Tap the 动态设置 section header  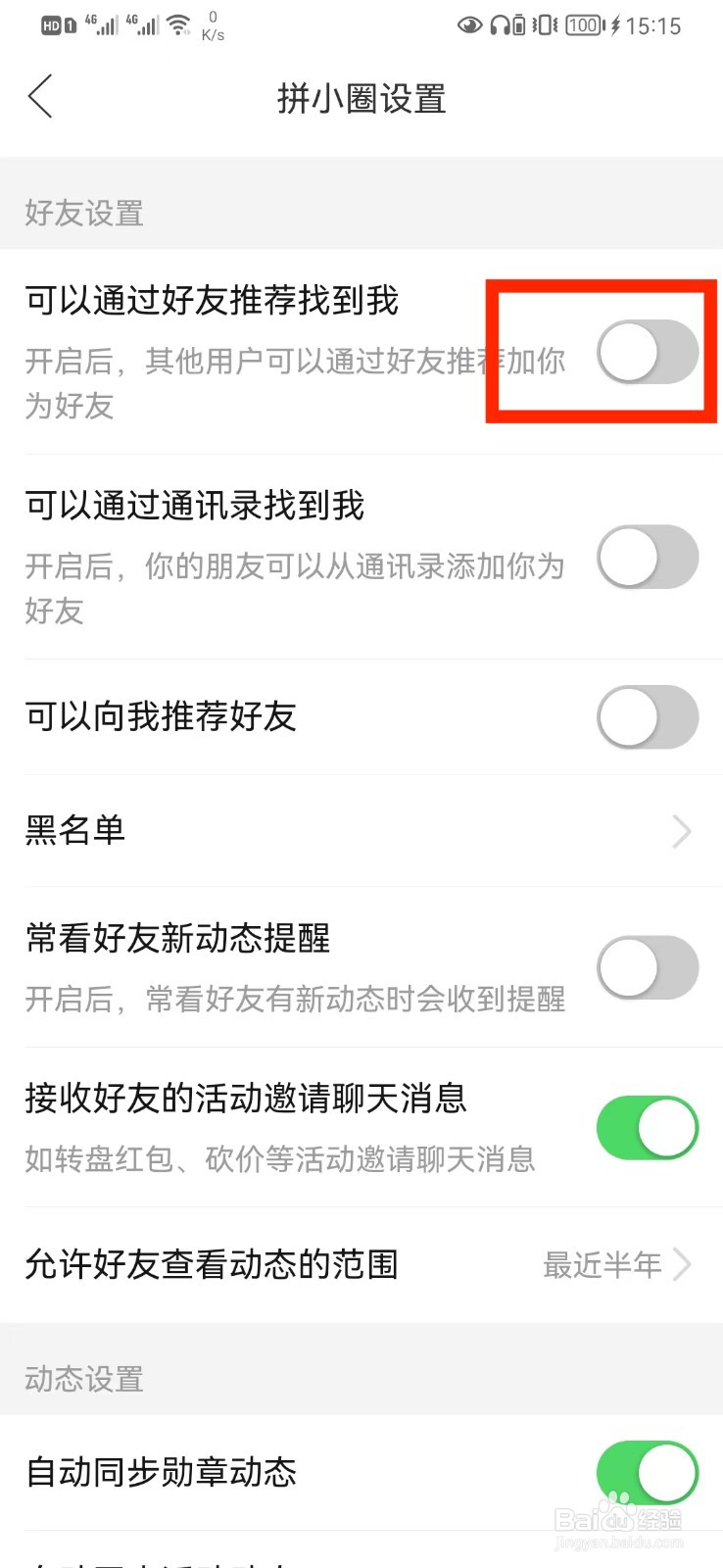click(83, 1380)
